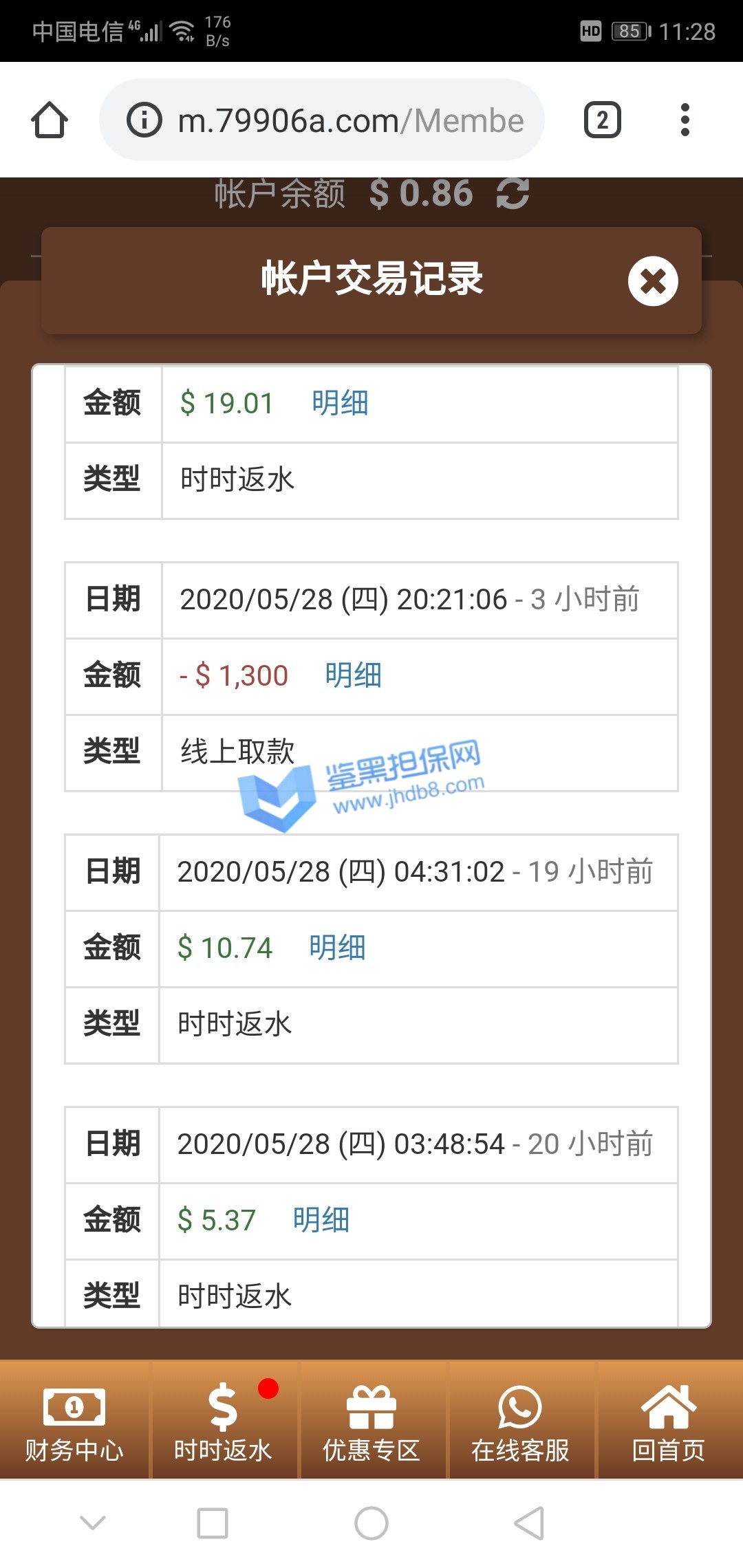Open the browser tab switcher

tap(602, 120)
